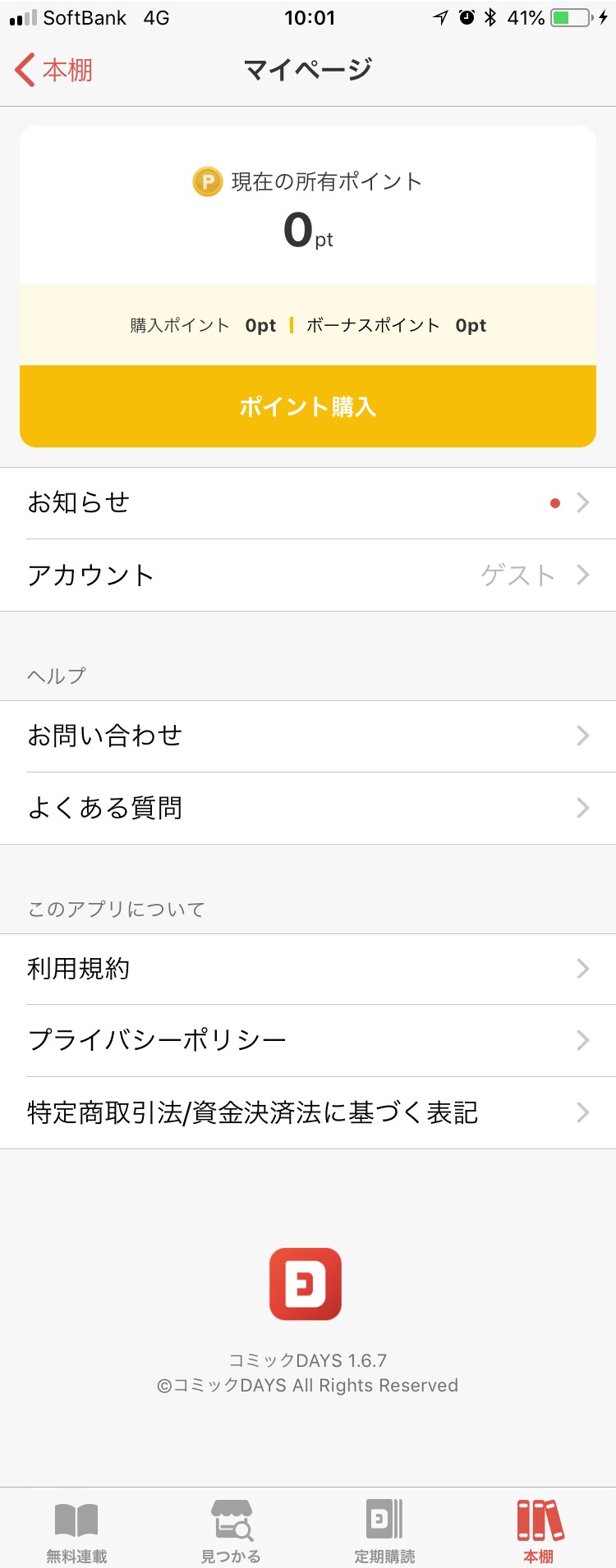Open 特定商取引法/資金決済法に基づく表記
The height and width of the screenshot is (1568, 616).
(x=308, y=1112)
